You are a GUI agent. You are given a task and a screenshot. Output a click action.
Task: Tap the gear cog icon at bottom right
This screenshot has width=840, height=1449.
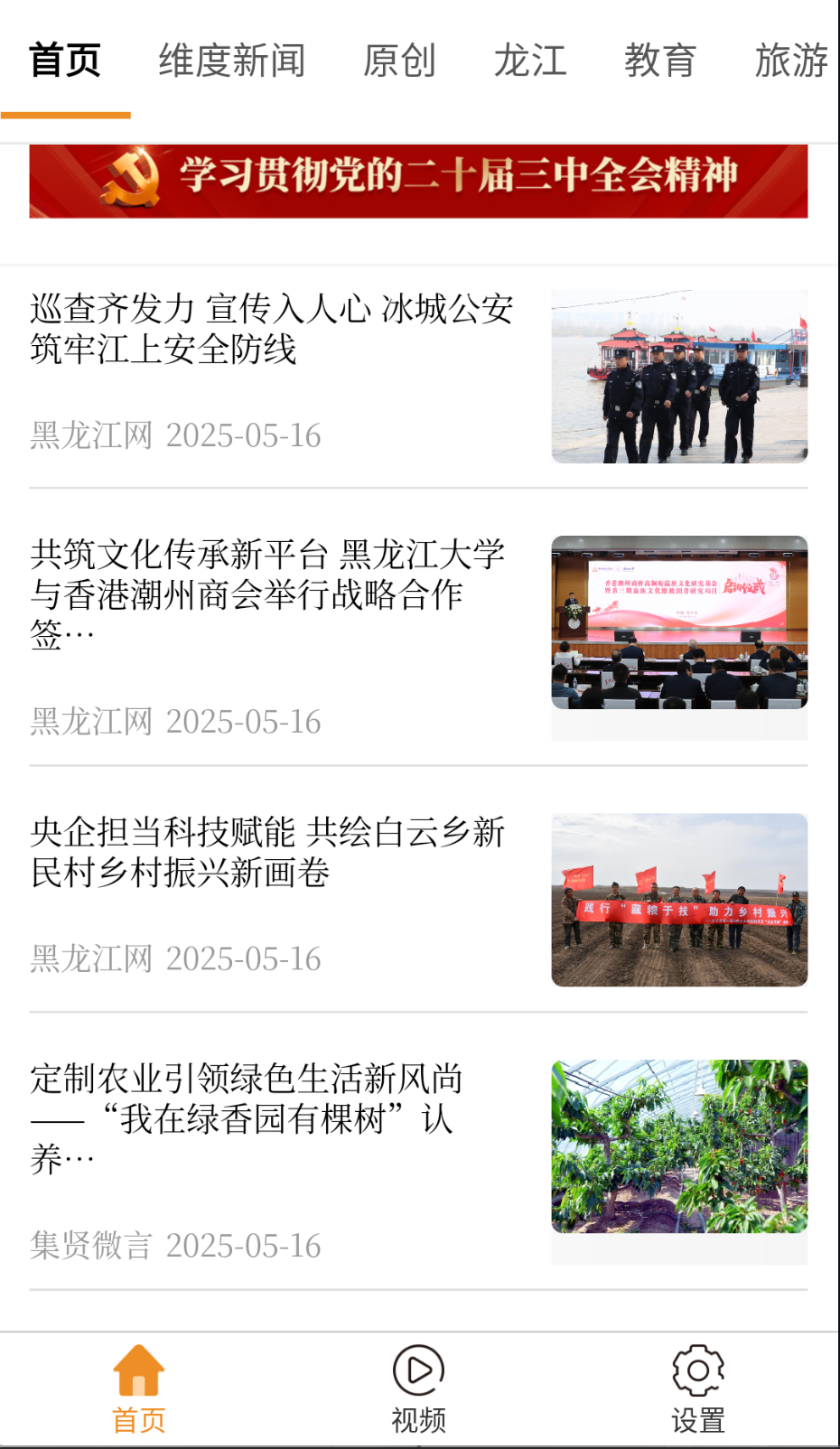(697, 1371)
